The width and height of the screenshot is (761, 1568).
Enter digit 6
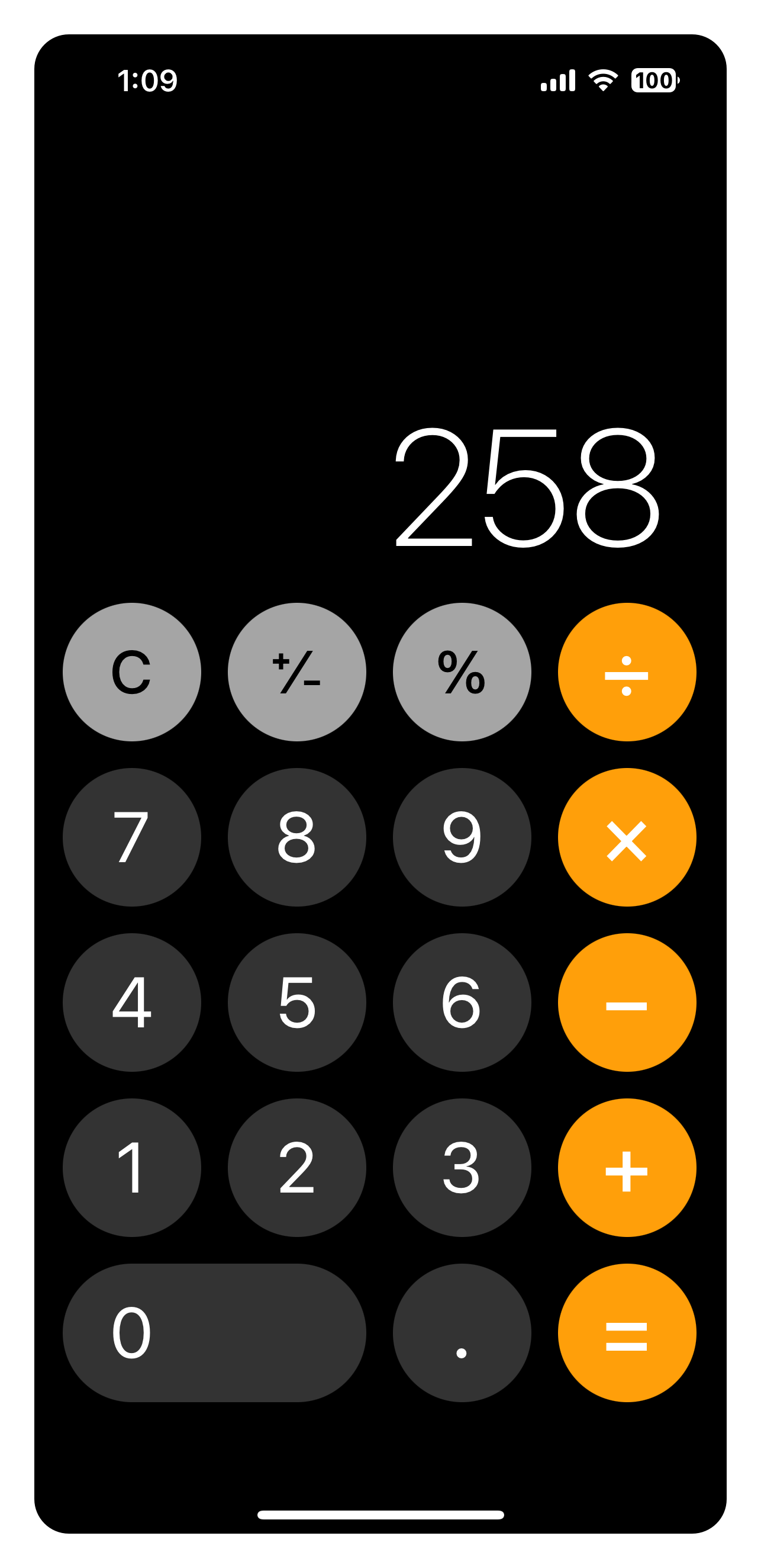[x=462, y=1003]
